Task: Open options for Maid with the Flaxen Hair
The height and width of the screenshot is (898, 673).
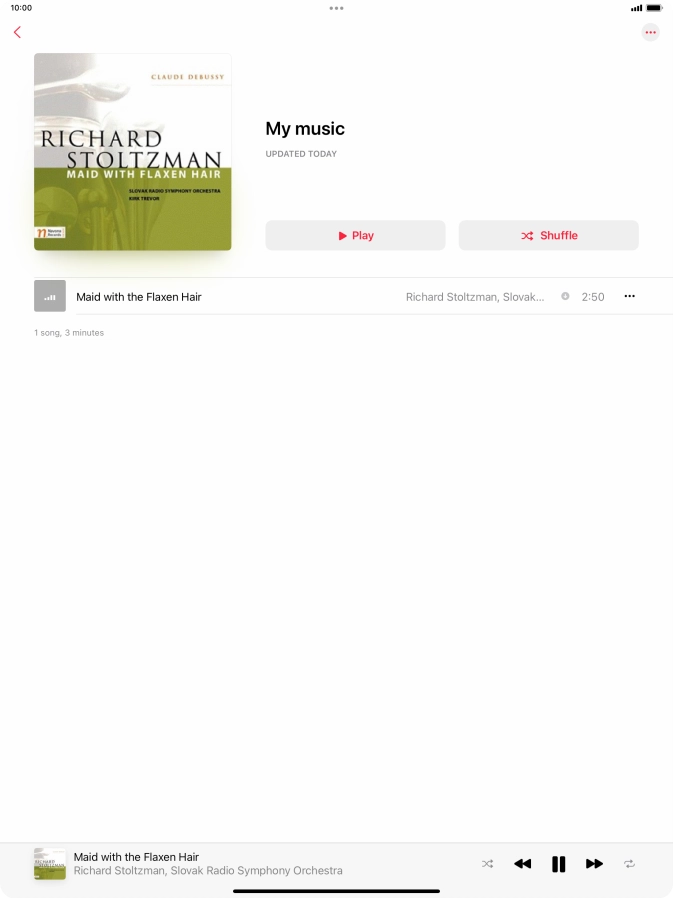Action: (629, 296)
